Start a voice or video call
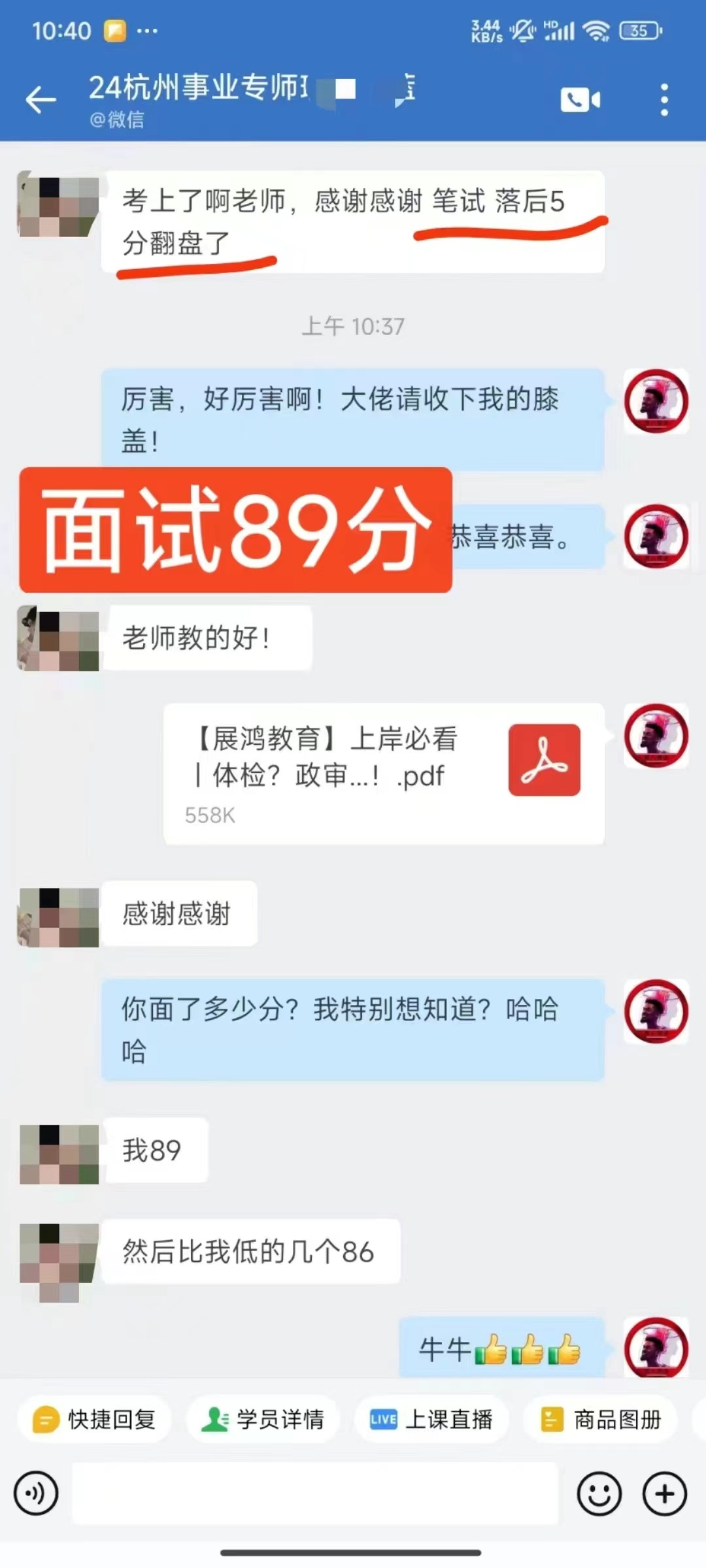Viewport: 706px width, 1568px height. (x=580, y=100)
